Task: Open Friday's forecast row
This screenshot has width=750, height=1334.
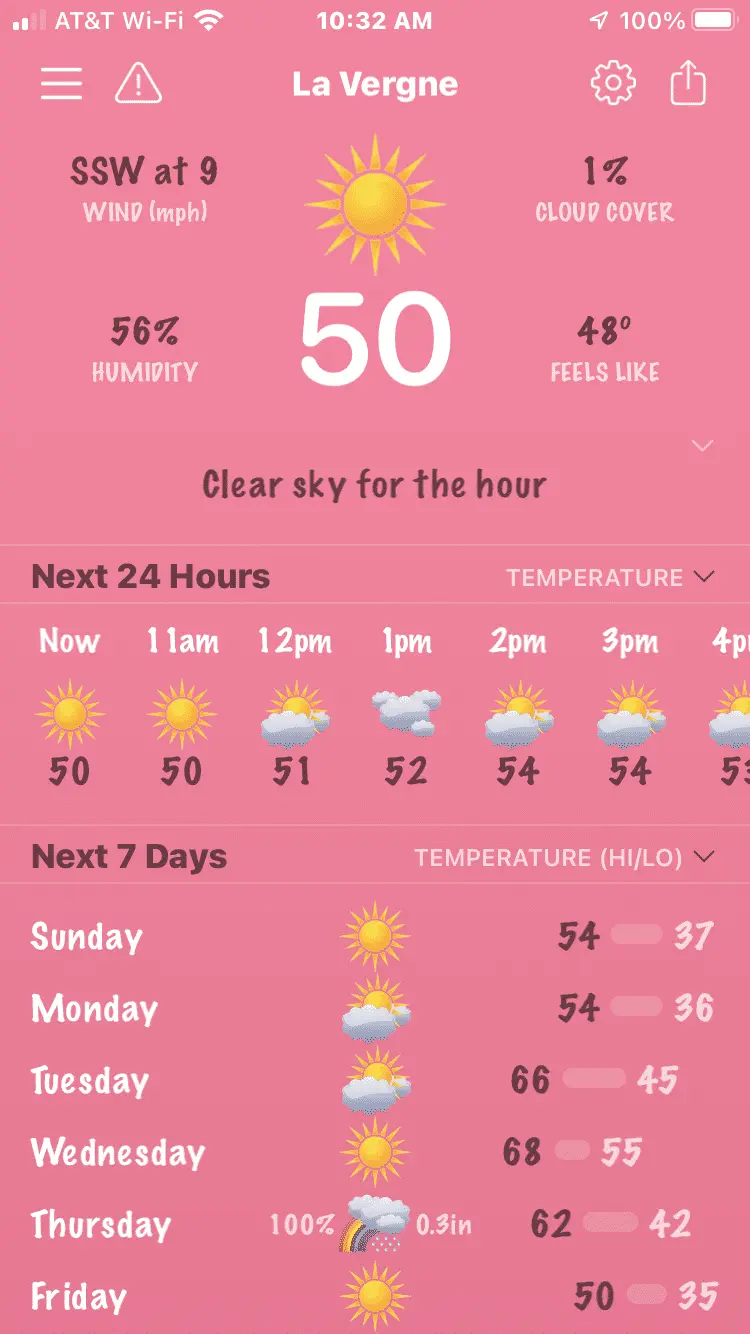Action: click(375, 1296)
